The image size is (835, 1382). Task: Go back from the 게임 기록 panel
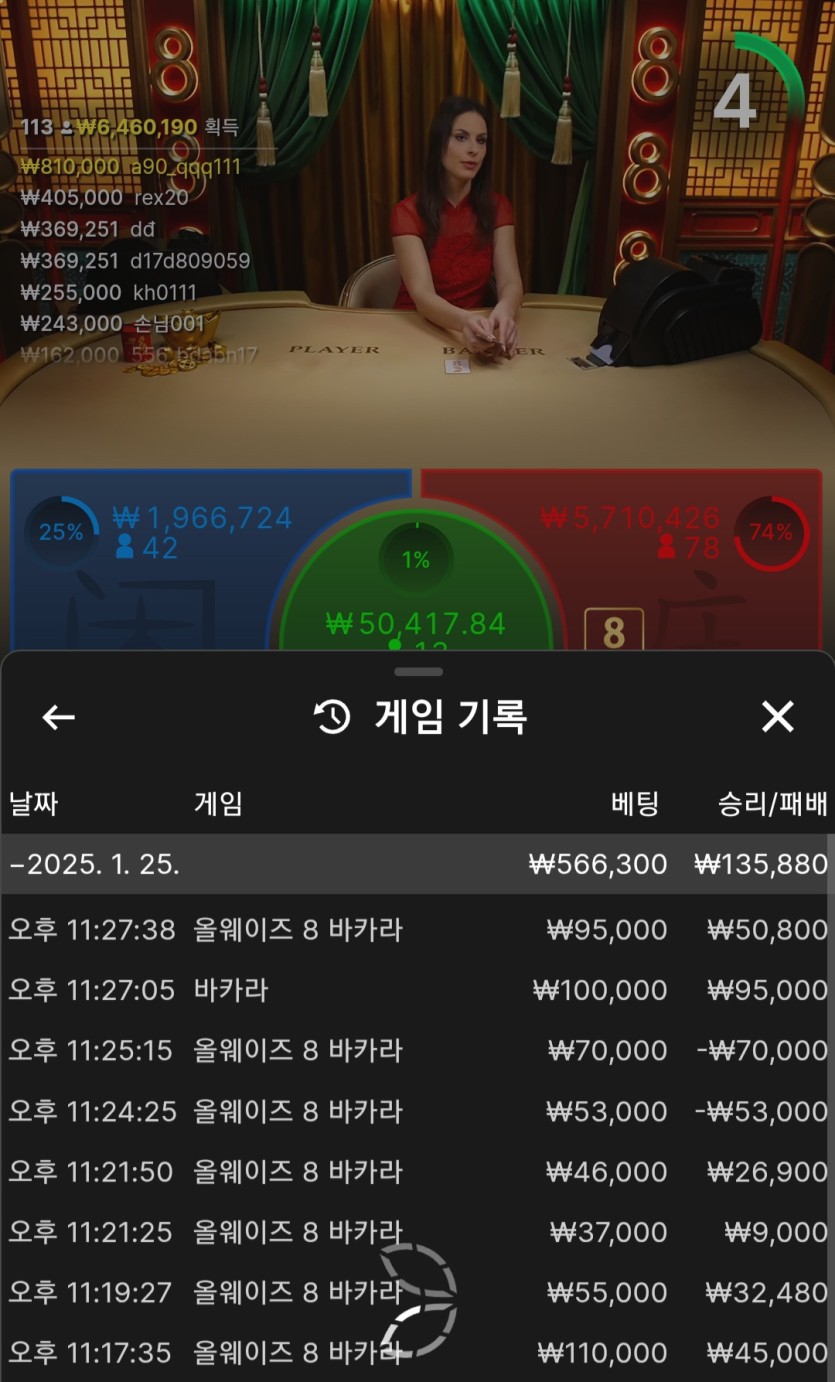pyautogui.click(x=58, y=717)
